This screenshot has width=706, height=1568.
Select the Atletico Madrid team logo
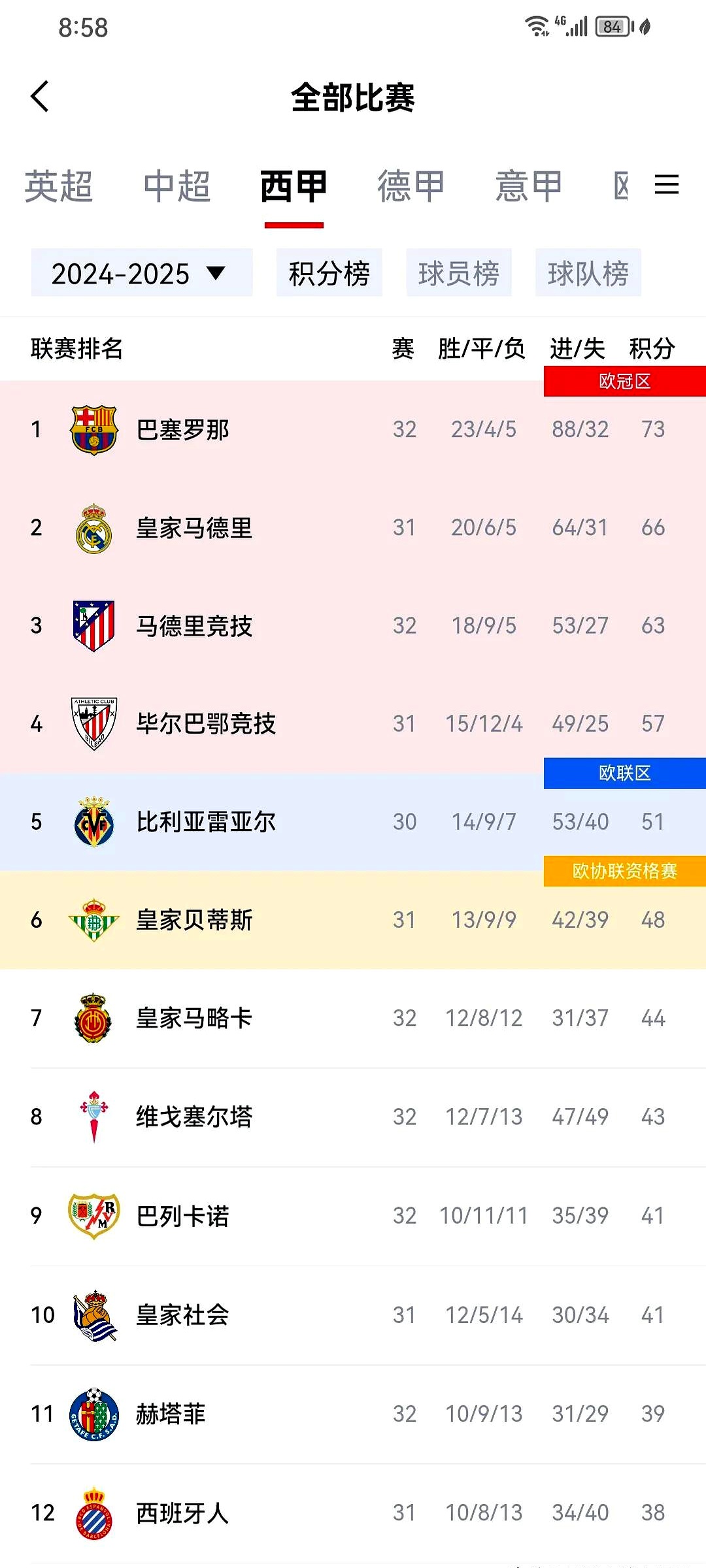93,625
